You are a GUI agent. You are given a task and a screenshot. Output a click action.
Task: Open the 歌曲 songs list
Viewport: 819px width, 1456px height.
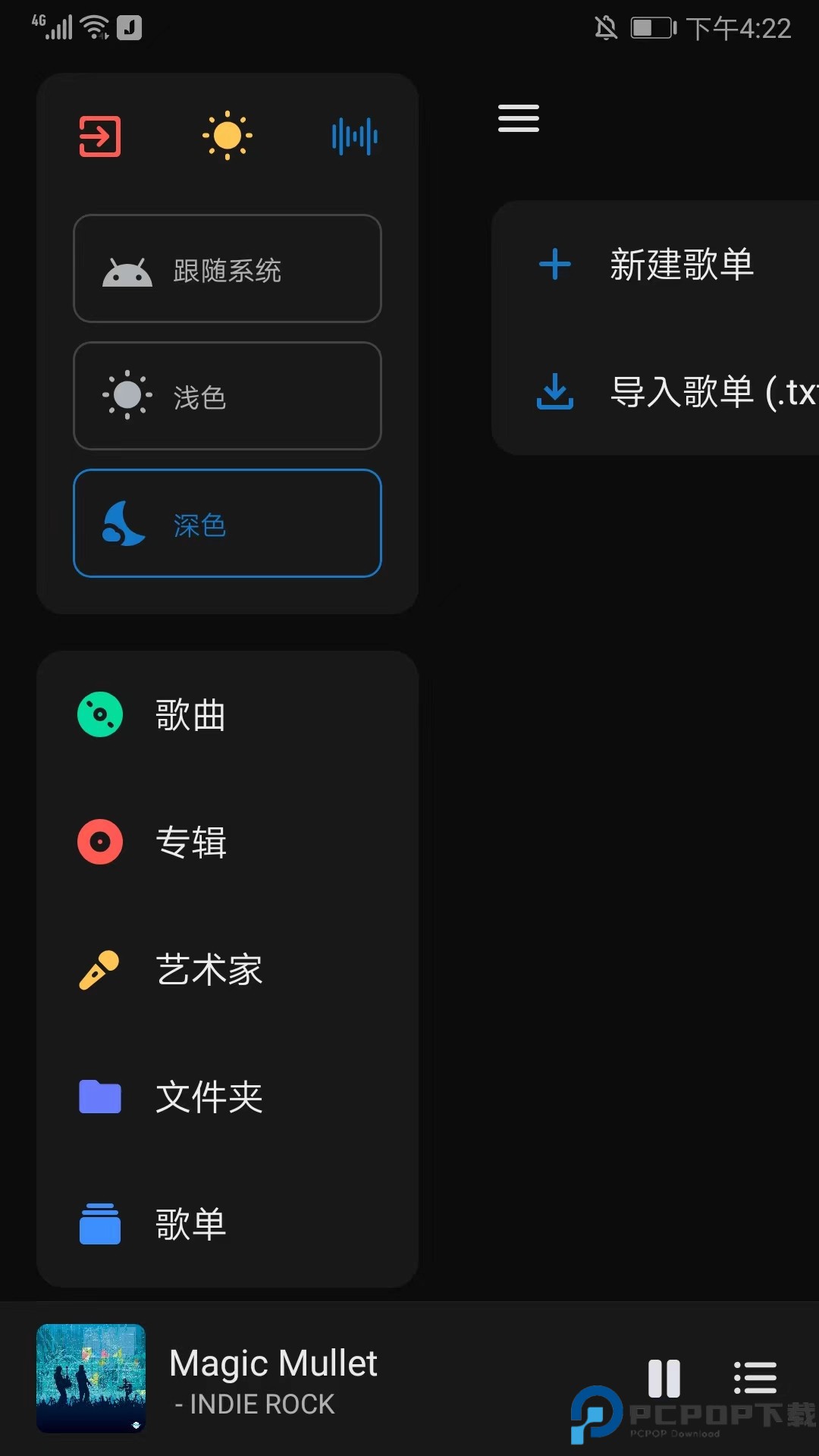click(190, 714)
